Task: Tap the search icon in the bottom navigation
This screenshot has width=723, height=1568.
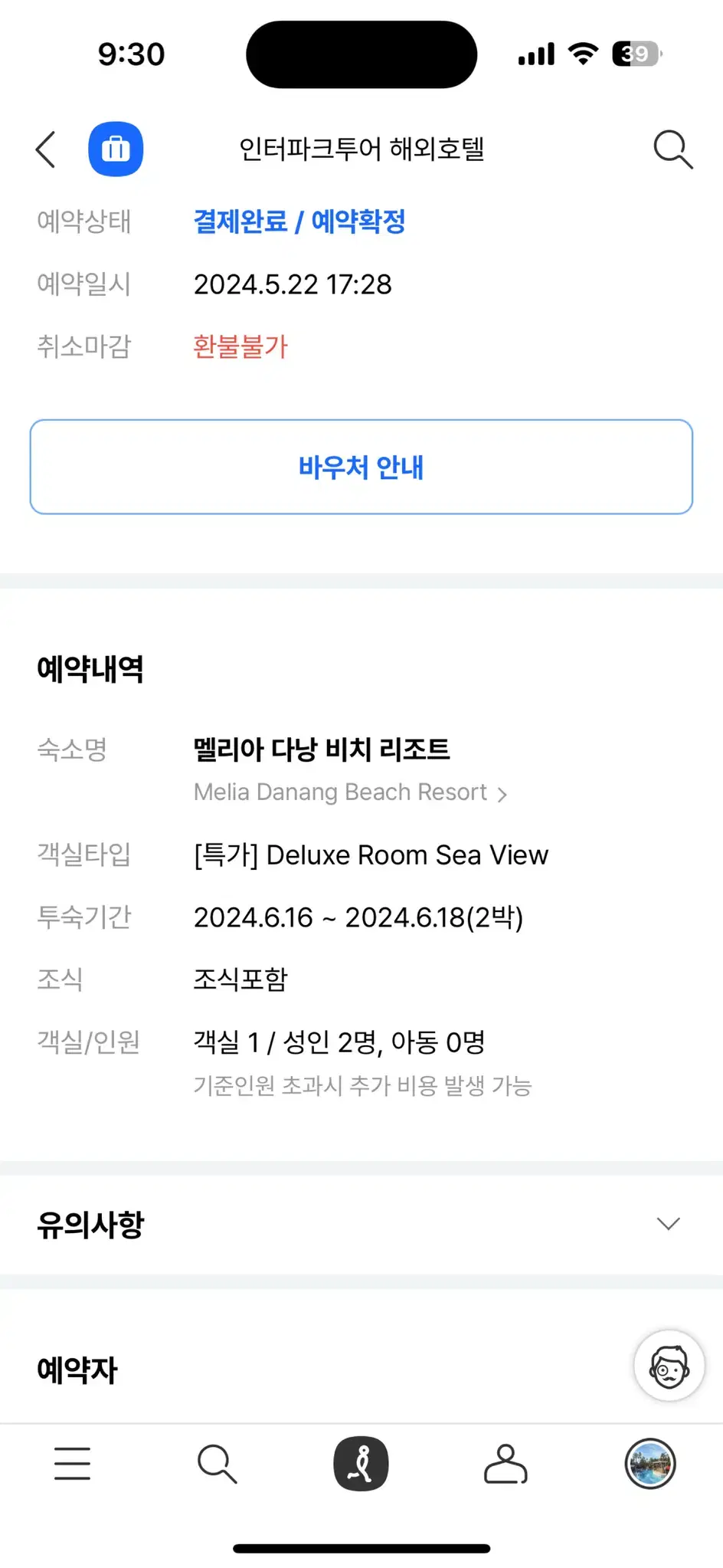Action: [217, 1464]
